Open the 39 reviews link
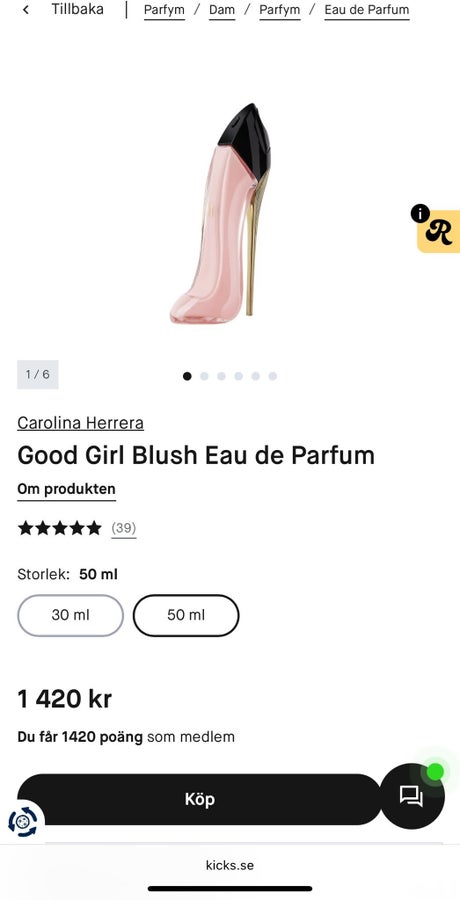The height and width of the screenshot is (900, 460). pyautogui.click(x=123, y=528)
